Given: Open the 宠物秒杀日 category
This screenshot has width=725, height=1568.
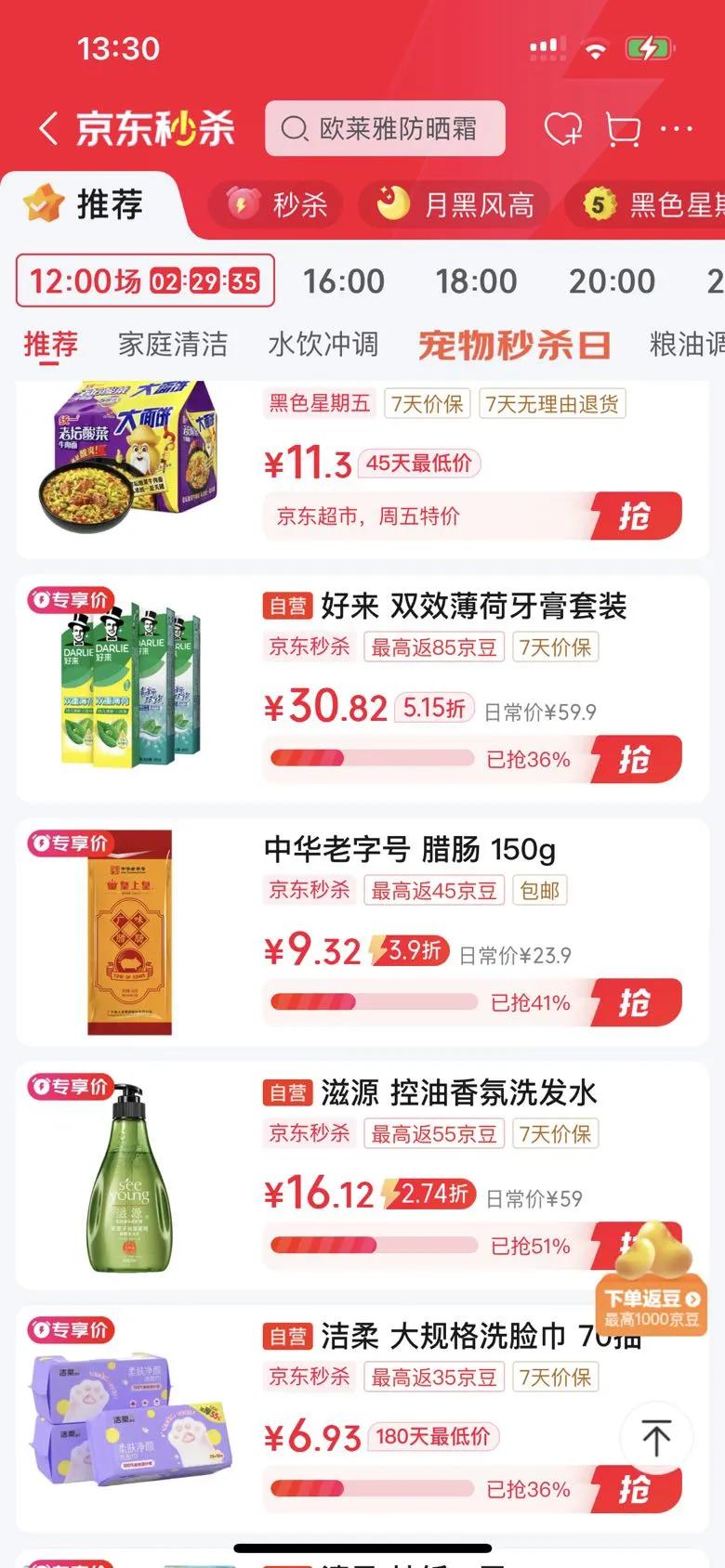Looking at the screenshot, I should tap(514, 345).
